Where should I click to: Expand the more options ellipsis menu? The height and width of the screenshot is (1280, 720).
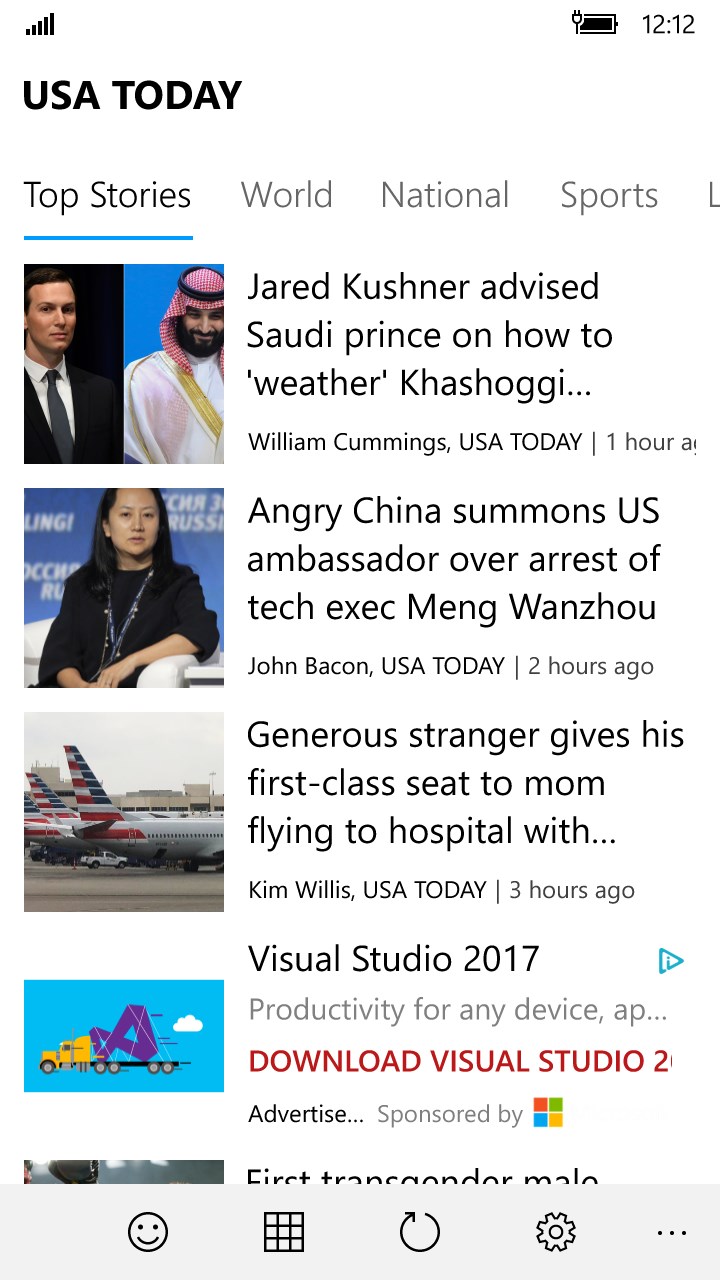[672, 1232]
